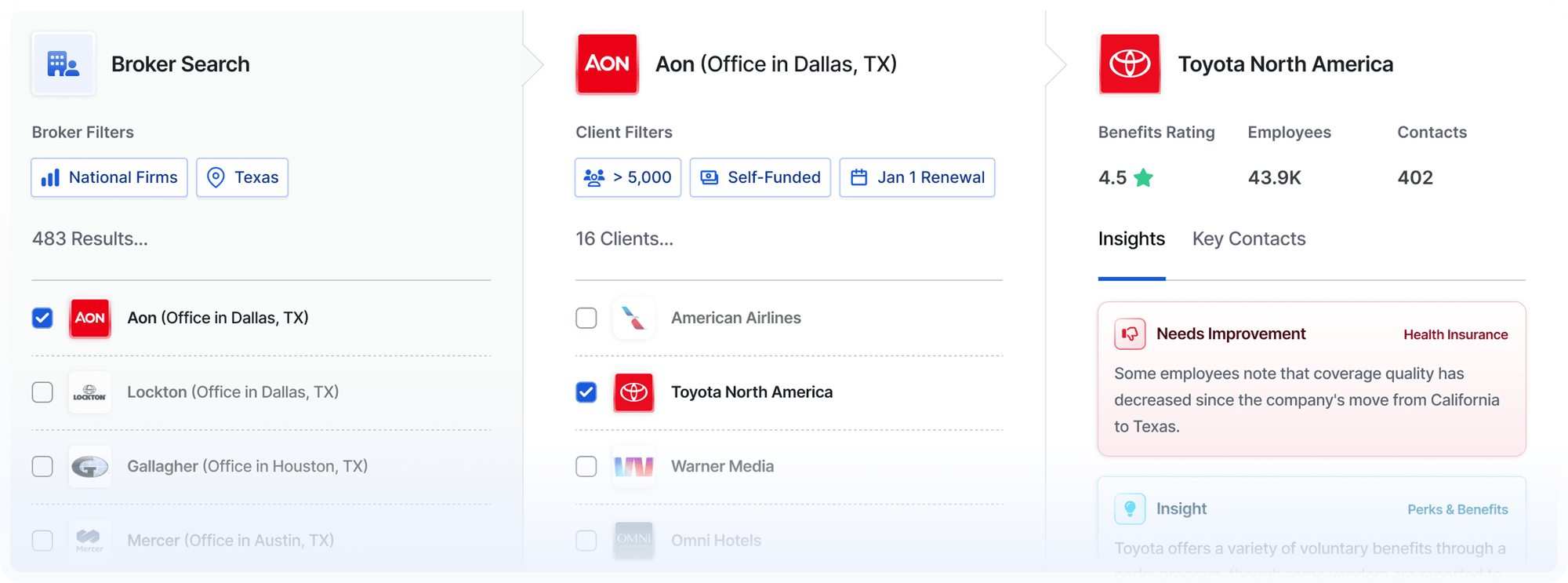Open the > 5,000 employees filter chip
The height and width of the screenshot is (583, 1568).
point(627,177)
